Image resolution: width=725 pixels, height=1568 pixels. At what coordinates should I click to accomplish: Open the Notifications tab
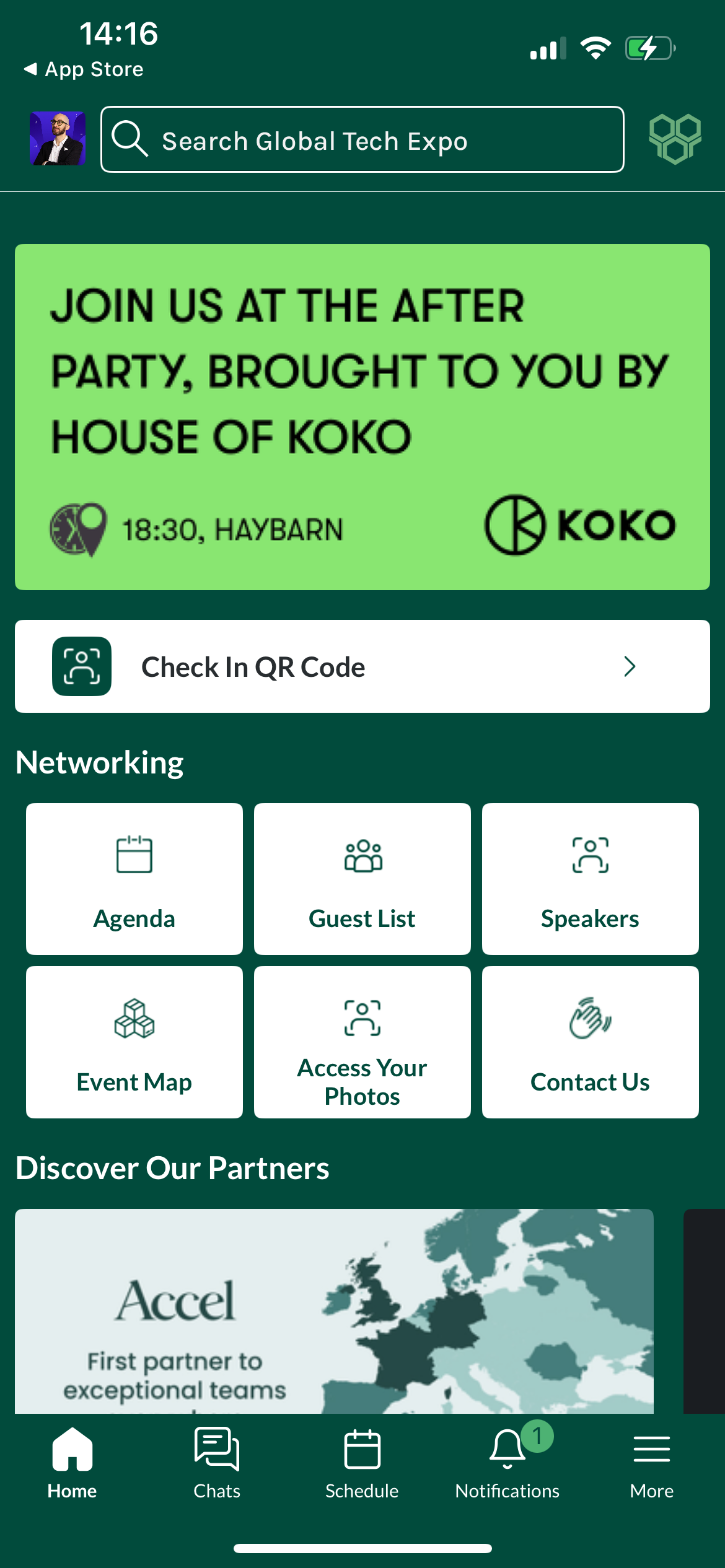507,1463
